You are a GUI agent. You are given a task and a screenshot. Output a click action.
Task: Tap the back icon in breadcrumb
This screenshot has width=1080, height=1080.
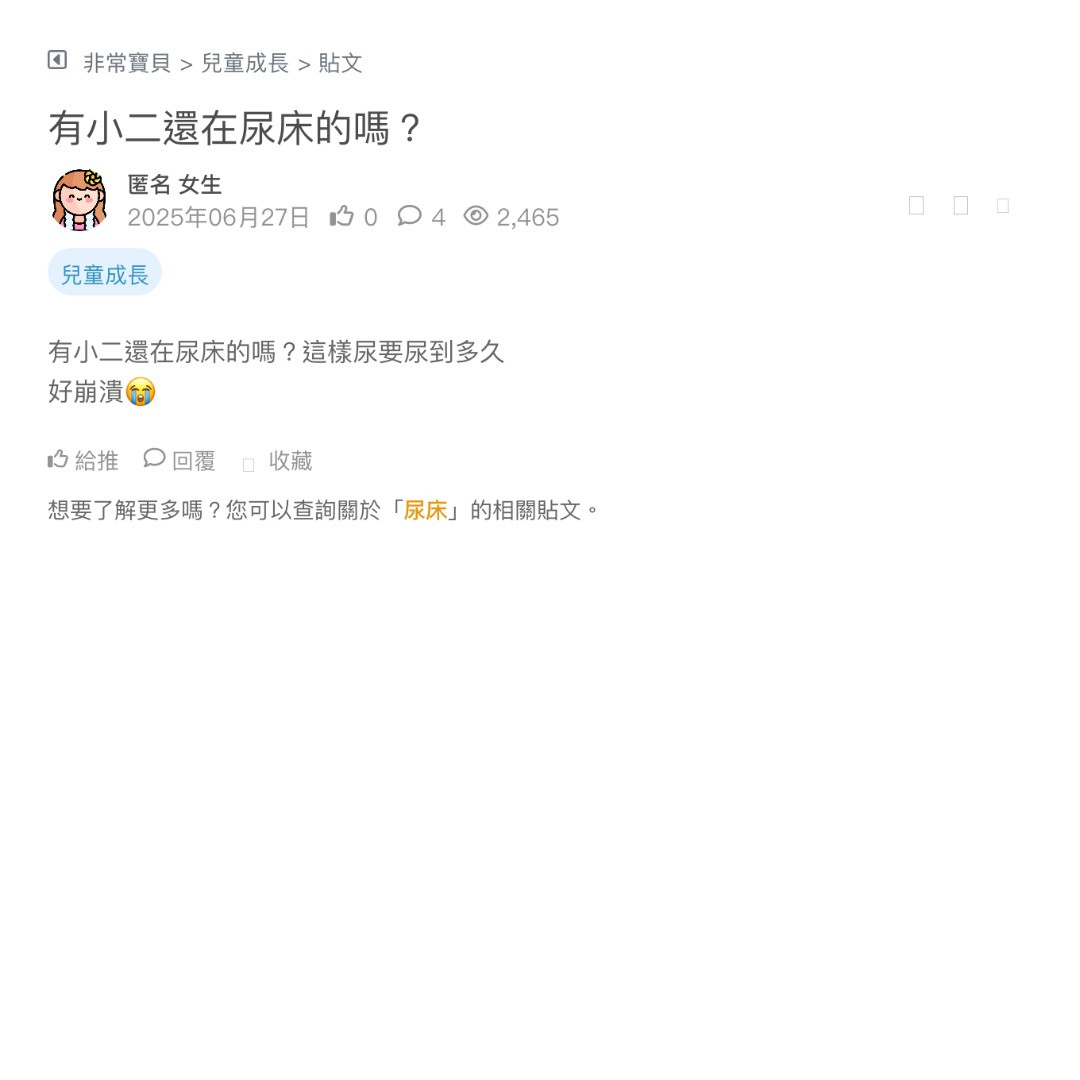click(57, 61)
